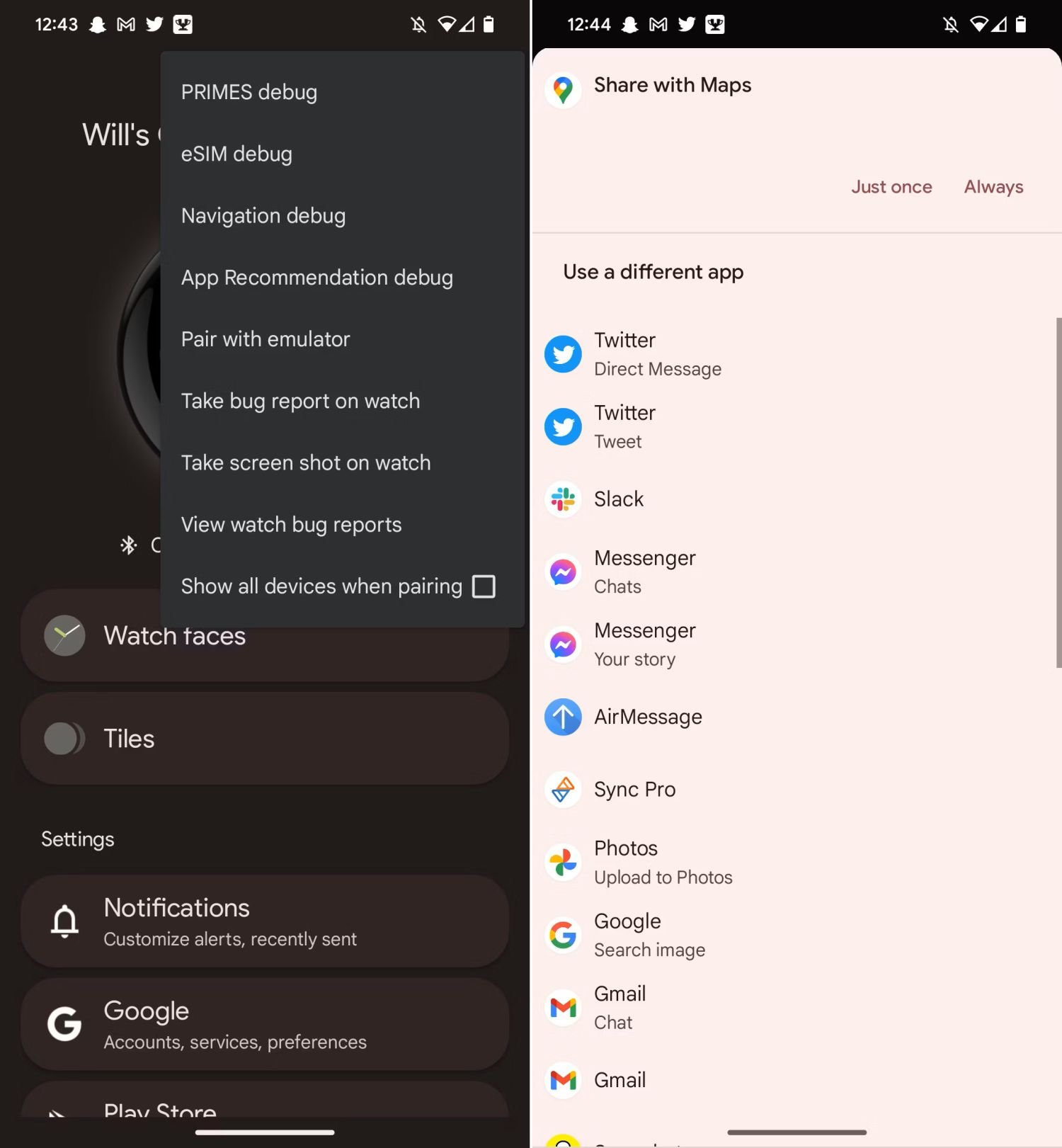The width and height of the screenshot is (1062, 1148).
Task: View watch bug reports
Action: pos(291,525)
